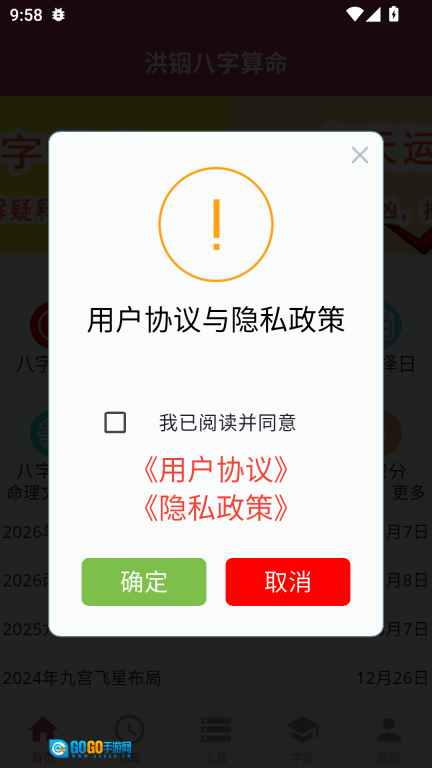Confirm with the green 确定 button
This screenshot has width=432, height=768.
144,582
